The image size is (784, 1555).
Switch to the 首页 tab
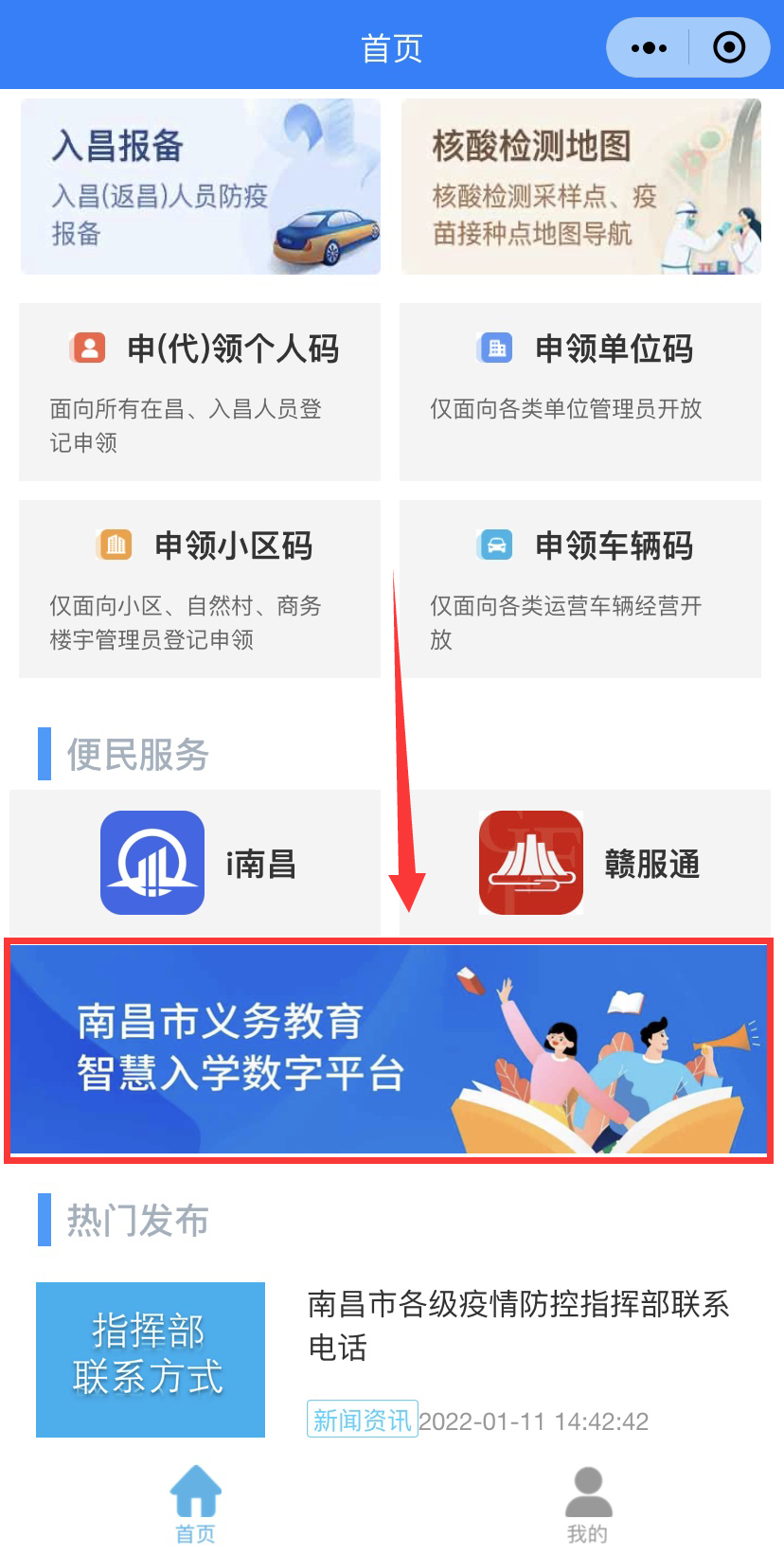tap(196, 1504)
